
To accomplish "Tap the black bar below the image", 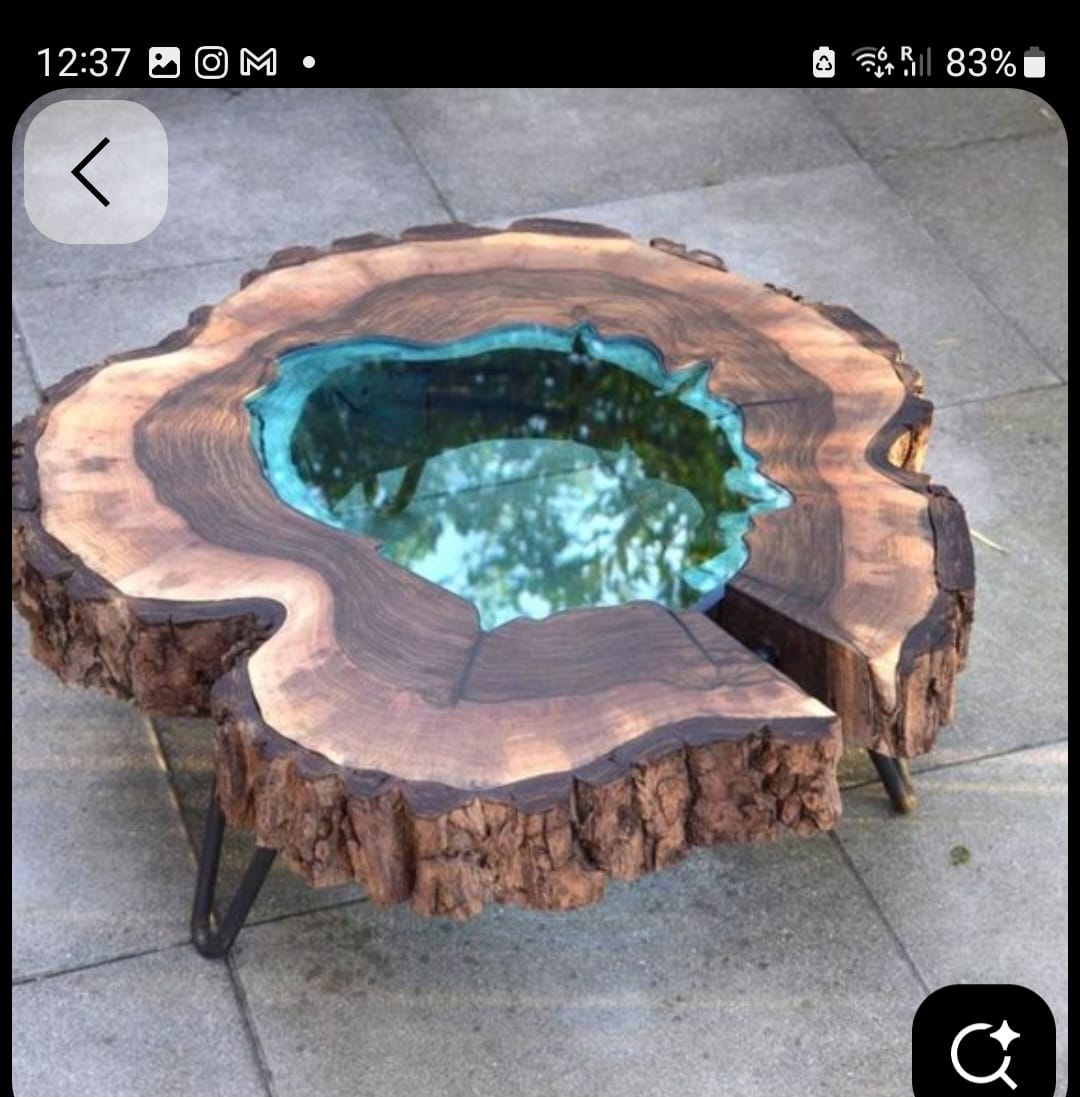I will (x=540, y=1090).
